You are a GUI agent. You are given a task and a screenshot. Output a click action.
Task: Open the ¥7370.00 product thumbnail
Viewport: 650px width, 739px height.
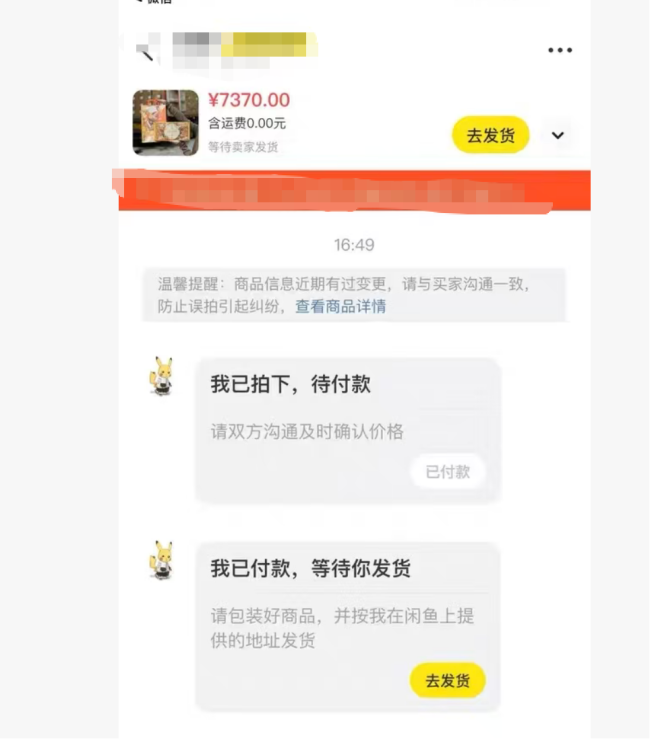click(166, 123)
